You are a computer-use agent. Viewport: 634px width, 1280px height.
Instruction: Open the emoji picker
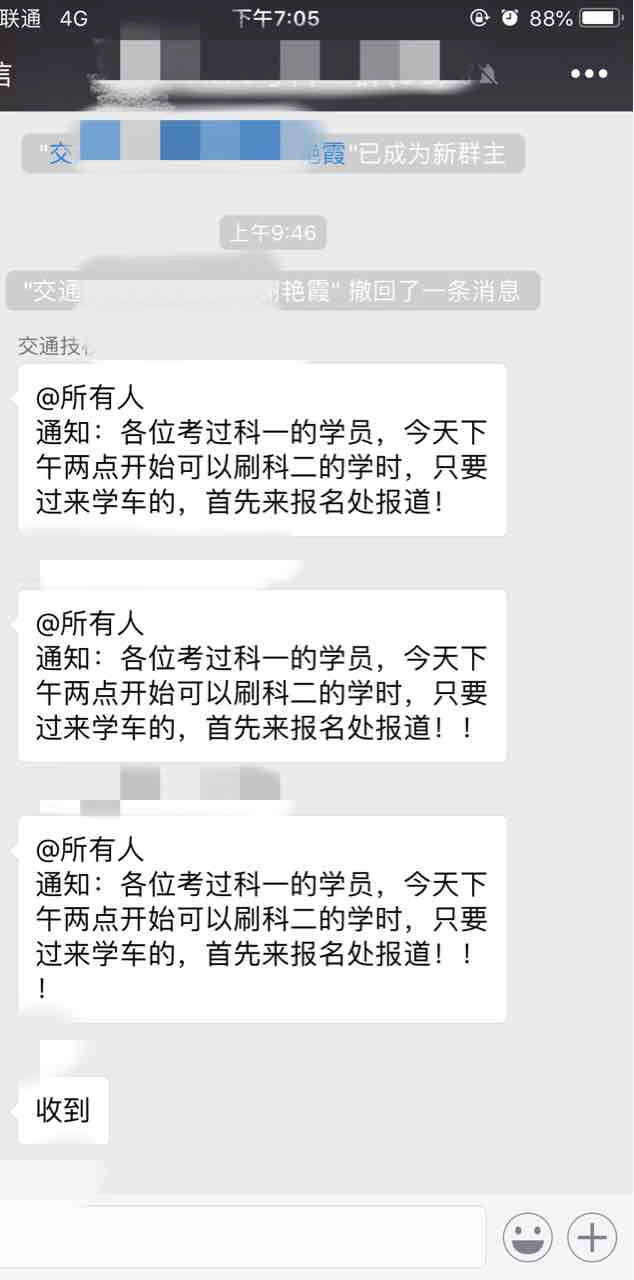click(528, 1238)
